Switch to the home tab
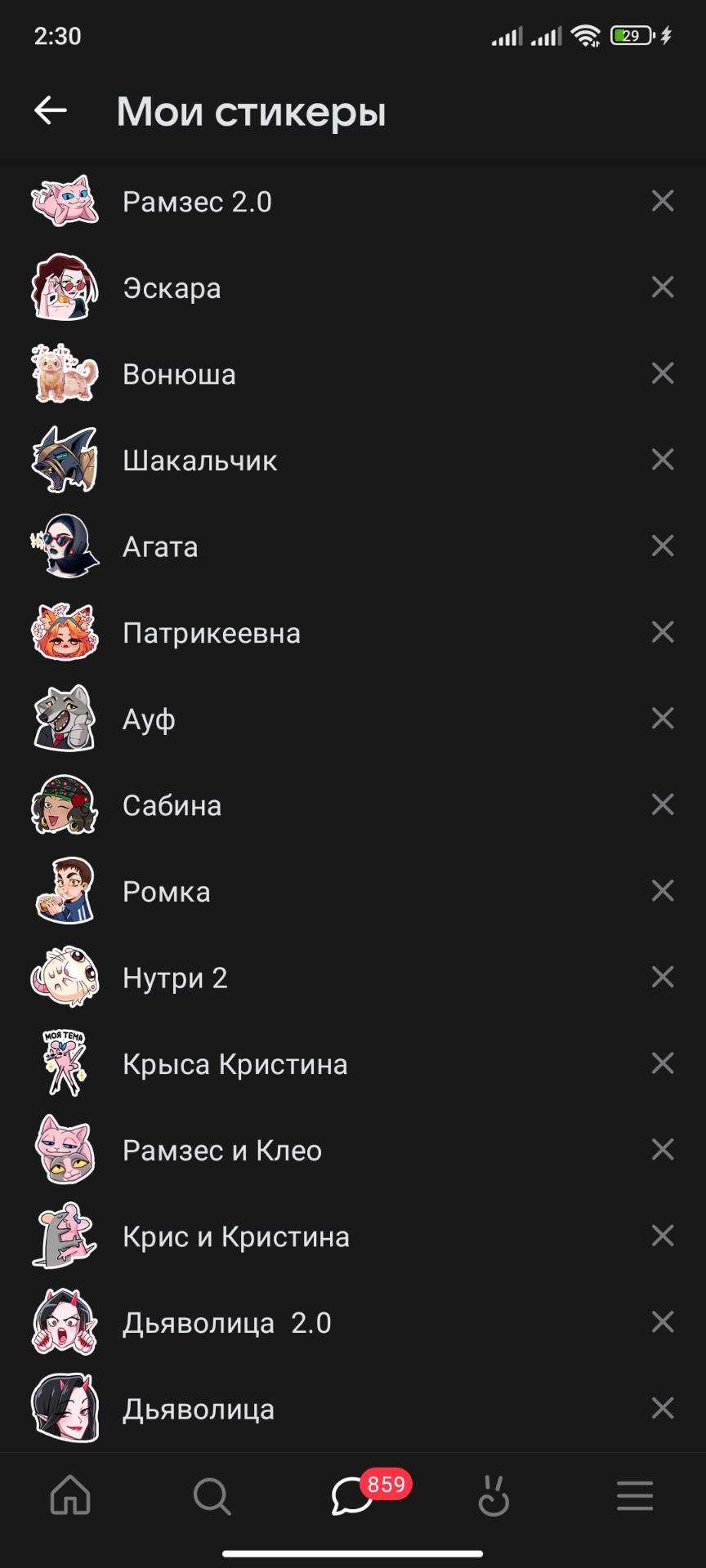Image resolution: width=706 pixels, height=1568 pixels. click(71, 1496)
